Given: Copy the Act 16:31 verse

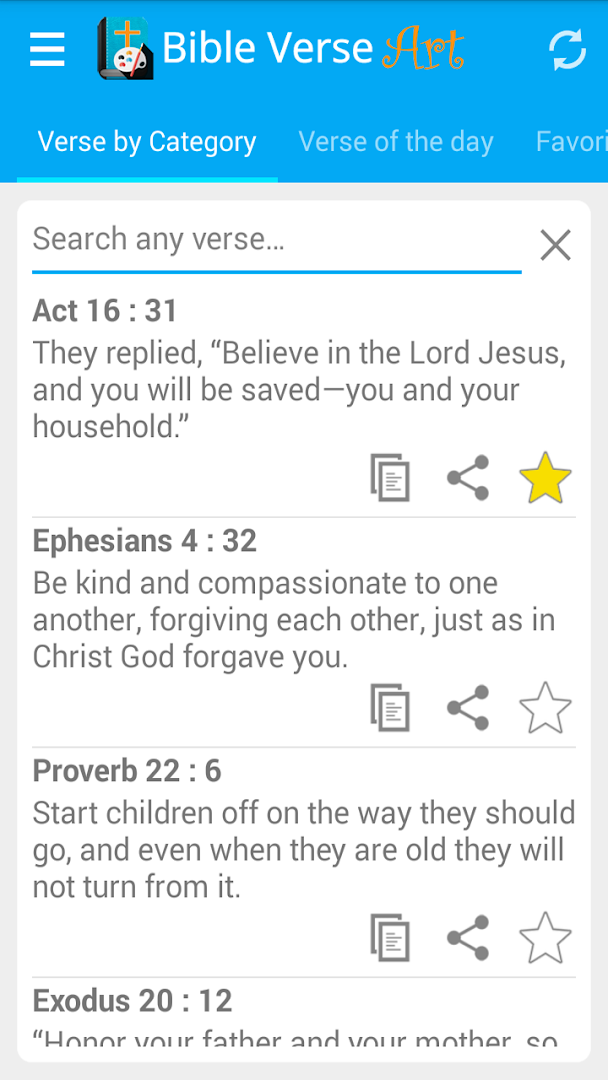Looking at the screenshot, I should 390,478.
